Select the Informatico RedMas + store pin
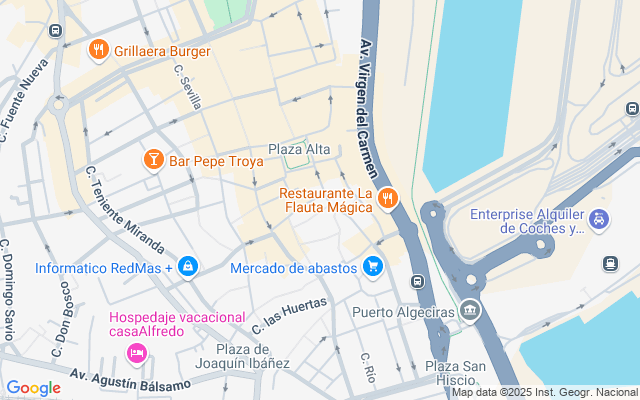Viewport: 640px width, 400px height. pyautogui.click(x=188, y=267)
